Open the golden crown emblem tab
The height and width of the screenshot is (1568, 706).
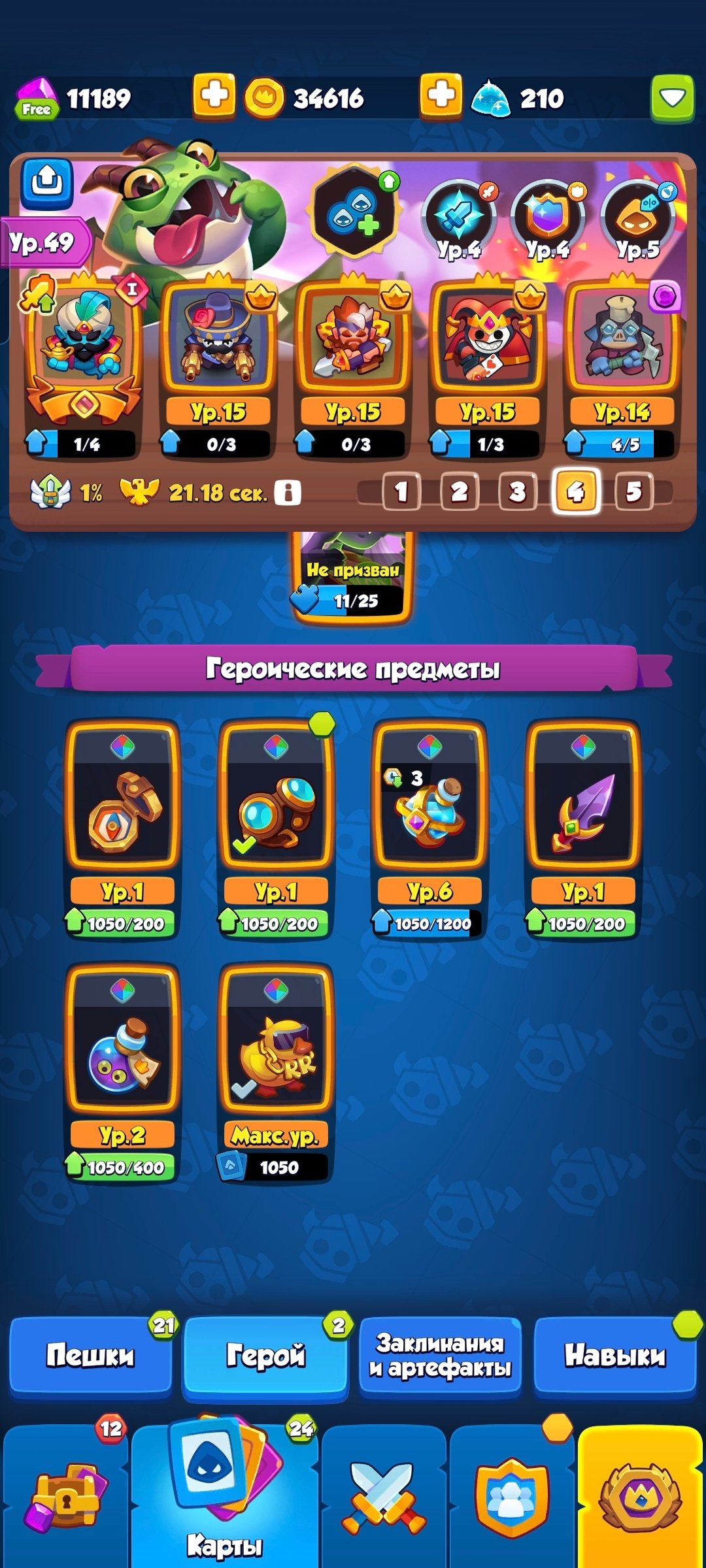click(x=640, y=1496)
